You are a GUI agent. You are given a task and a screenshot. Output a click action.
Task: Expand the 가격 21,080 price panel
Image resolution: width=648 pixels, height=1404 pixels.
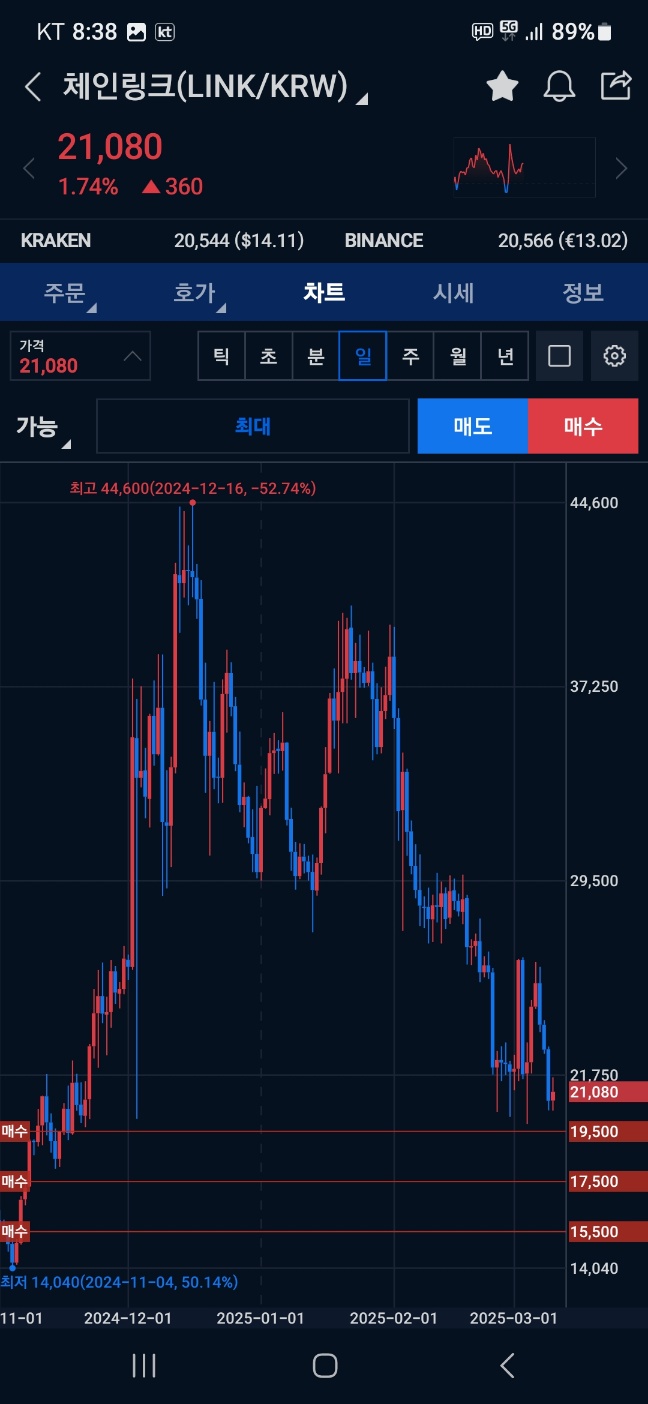pyautogui.click(x=80, y=356)
